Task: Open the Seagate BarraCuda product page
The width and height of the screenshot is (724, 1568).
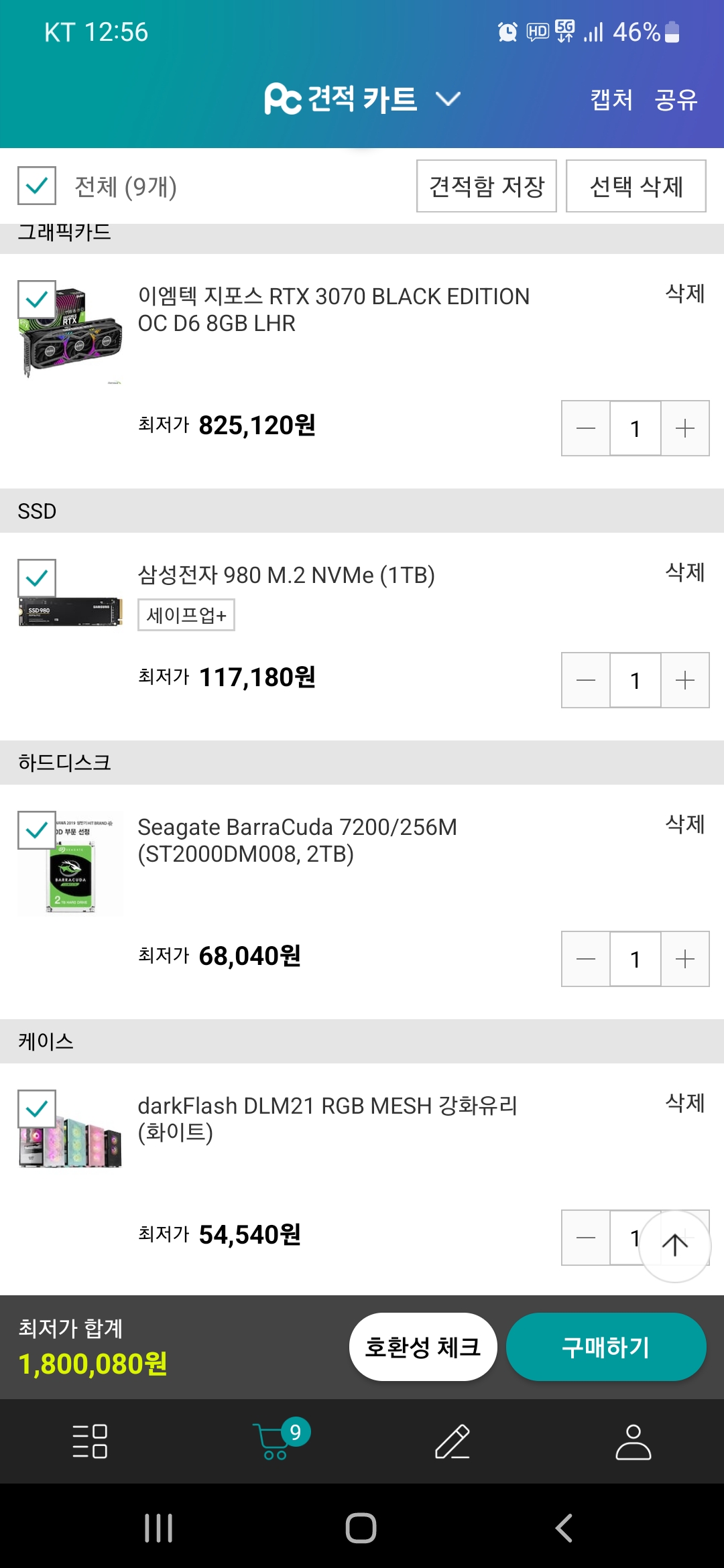Action: tap(298, 840)
